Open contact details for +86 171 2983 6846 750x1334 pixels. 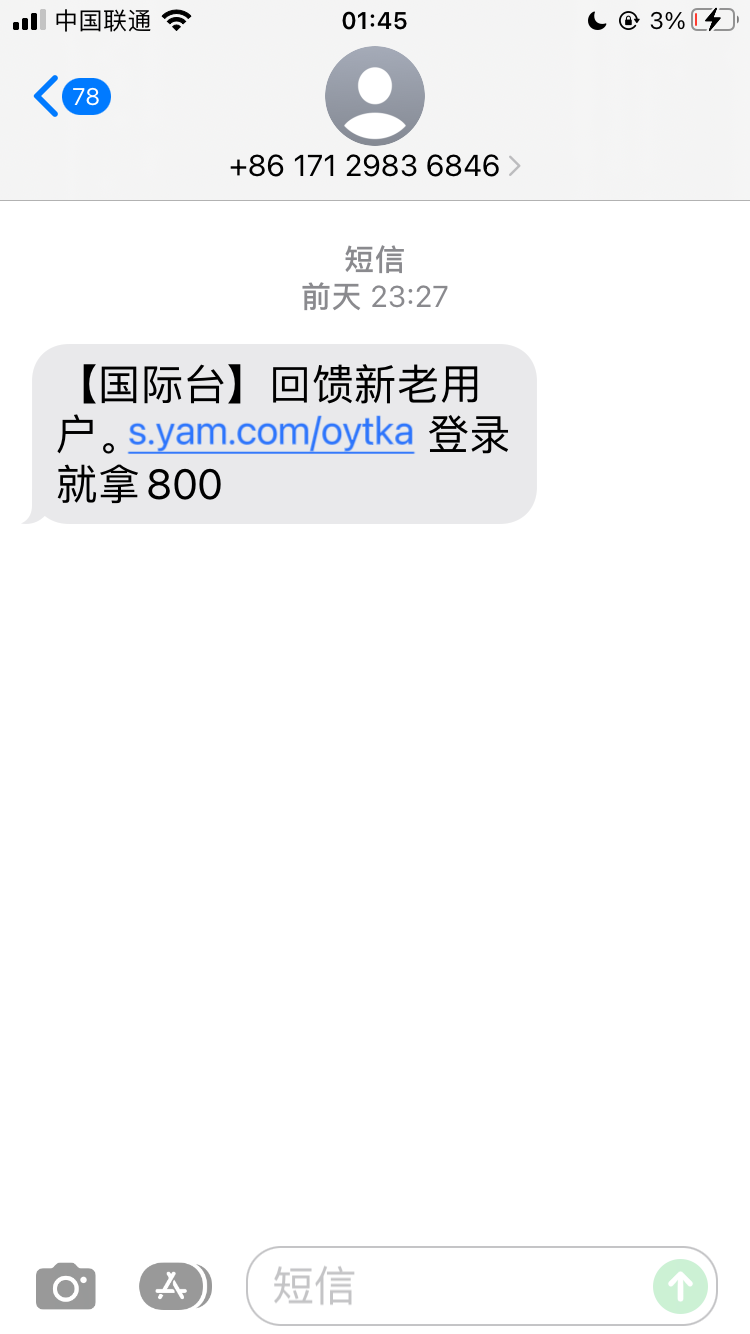click(x=374, y=165)
